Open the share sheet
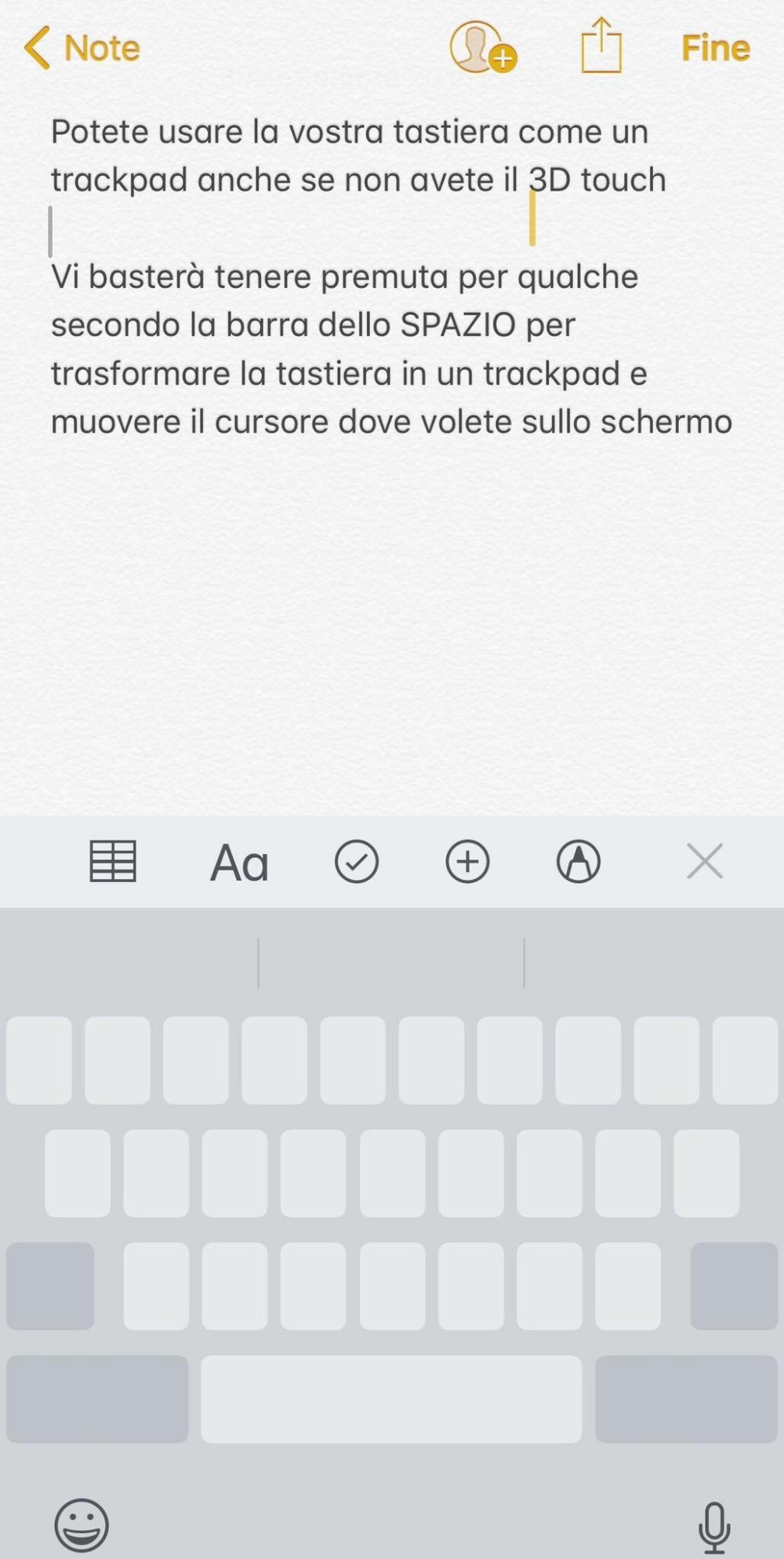 (x=601, y=46)
